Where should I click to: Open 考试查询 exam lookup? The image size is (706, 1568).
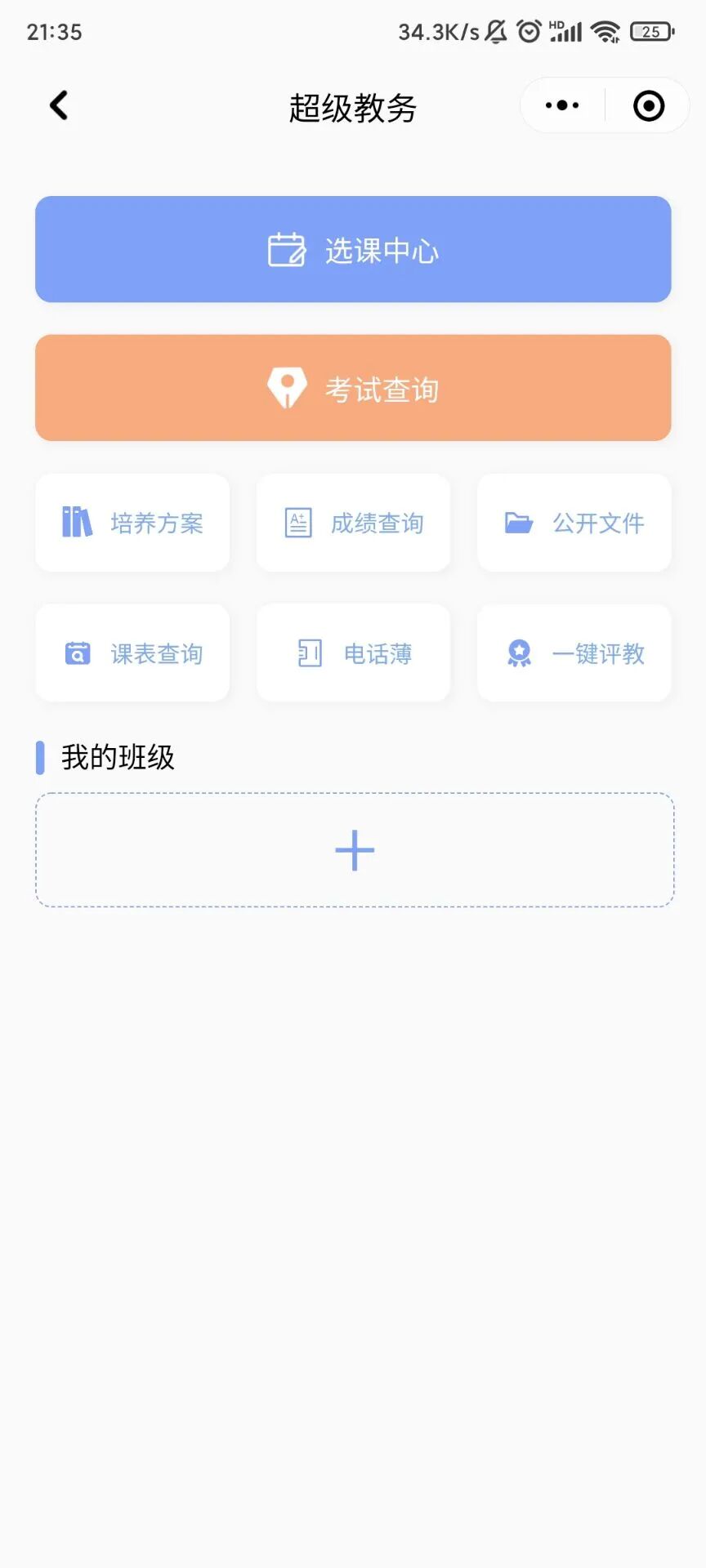click(353, 388)
